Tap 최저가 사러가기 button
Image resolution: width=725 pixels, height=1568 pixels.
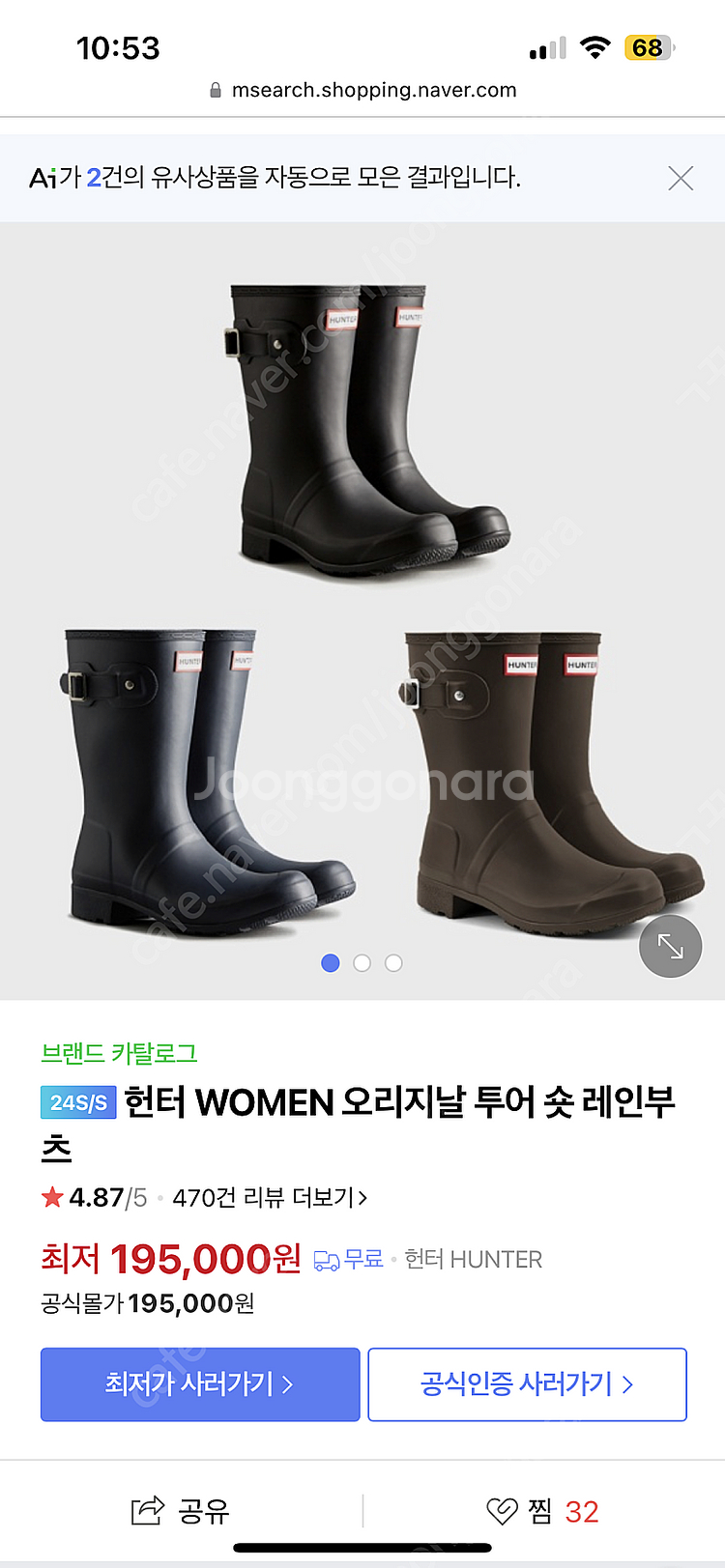pos(200,1384)
